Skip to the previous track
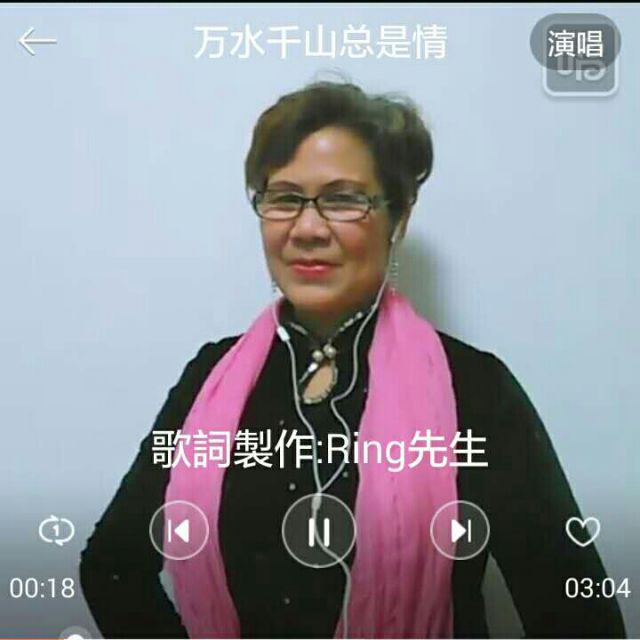Screen dimensions: 640x640 [179, 530]
